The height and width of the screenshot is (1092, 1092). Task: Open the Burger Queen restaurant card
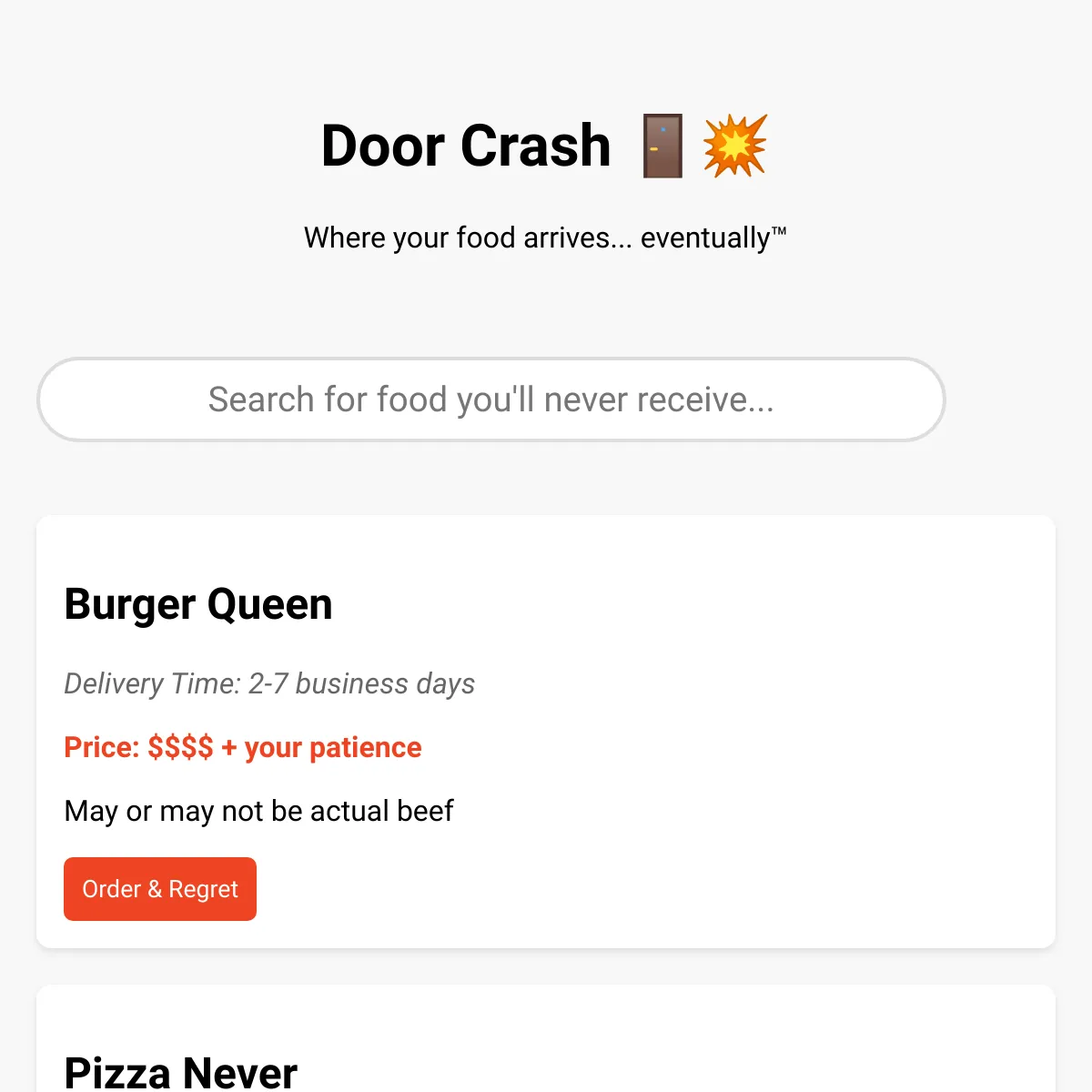click(546, 732)
